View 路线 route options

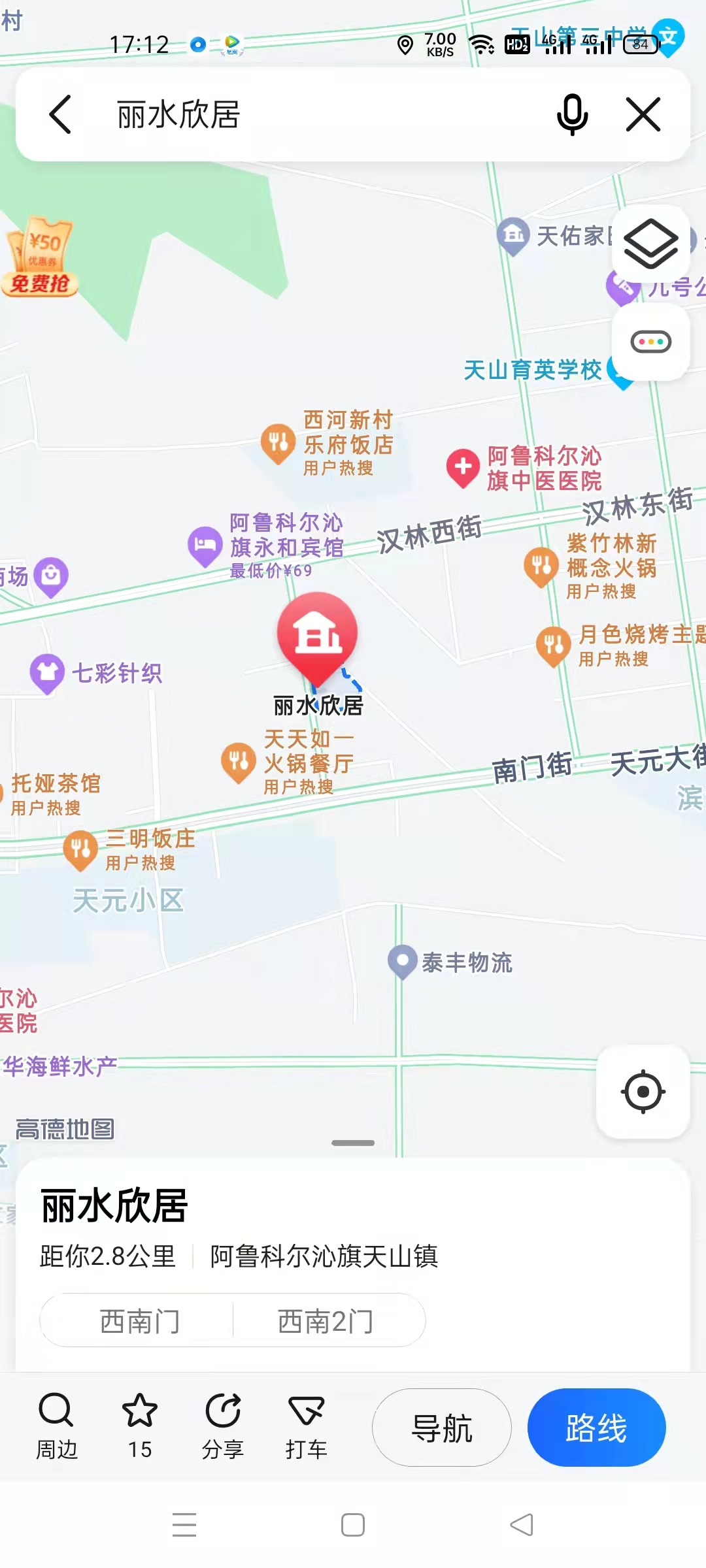[x=596, y=1428]
